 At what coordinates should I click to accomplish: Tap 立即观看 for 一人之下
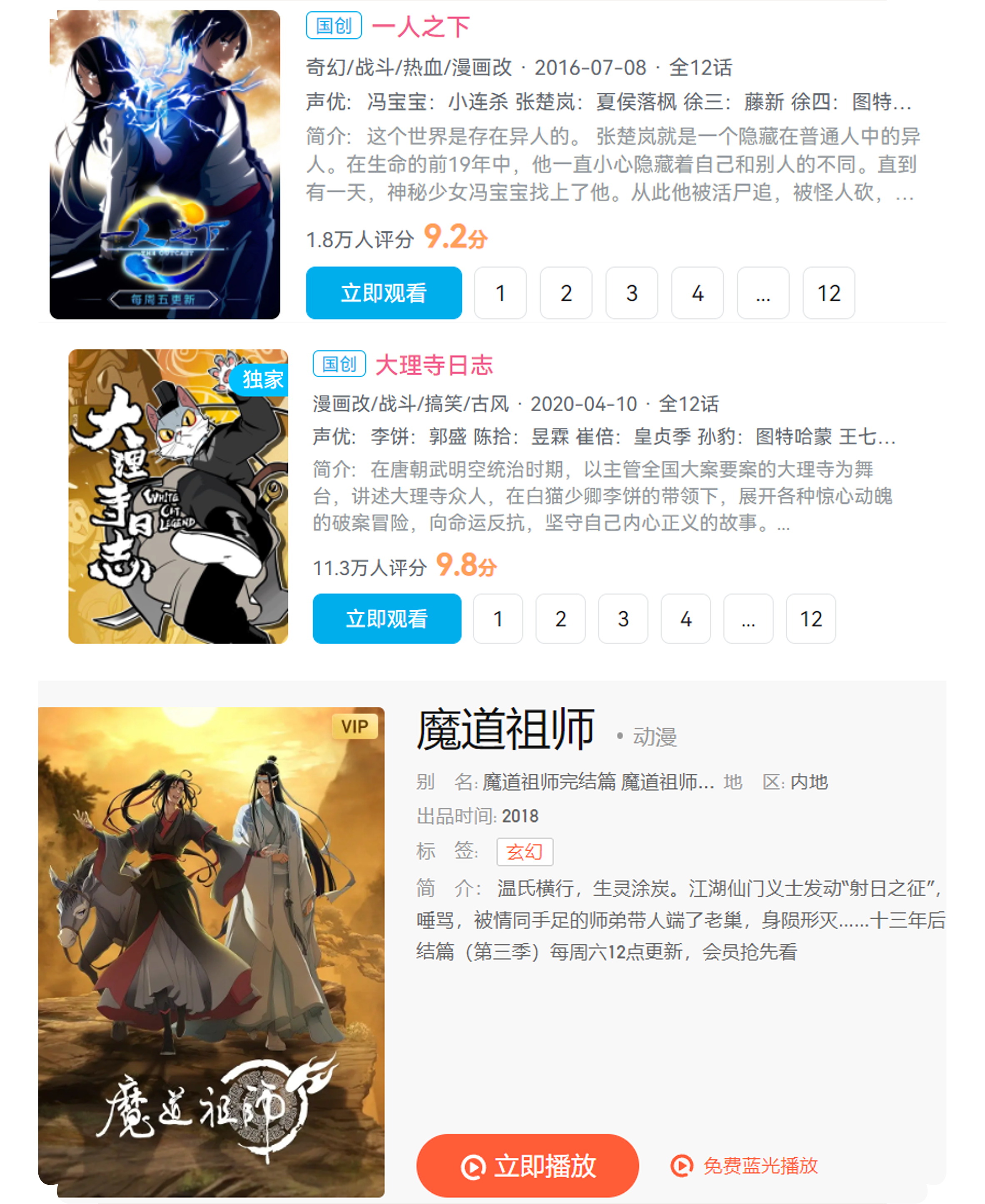384,293
